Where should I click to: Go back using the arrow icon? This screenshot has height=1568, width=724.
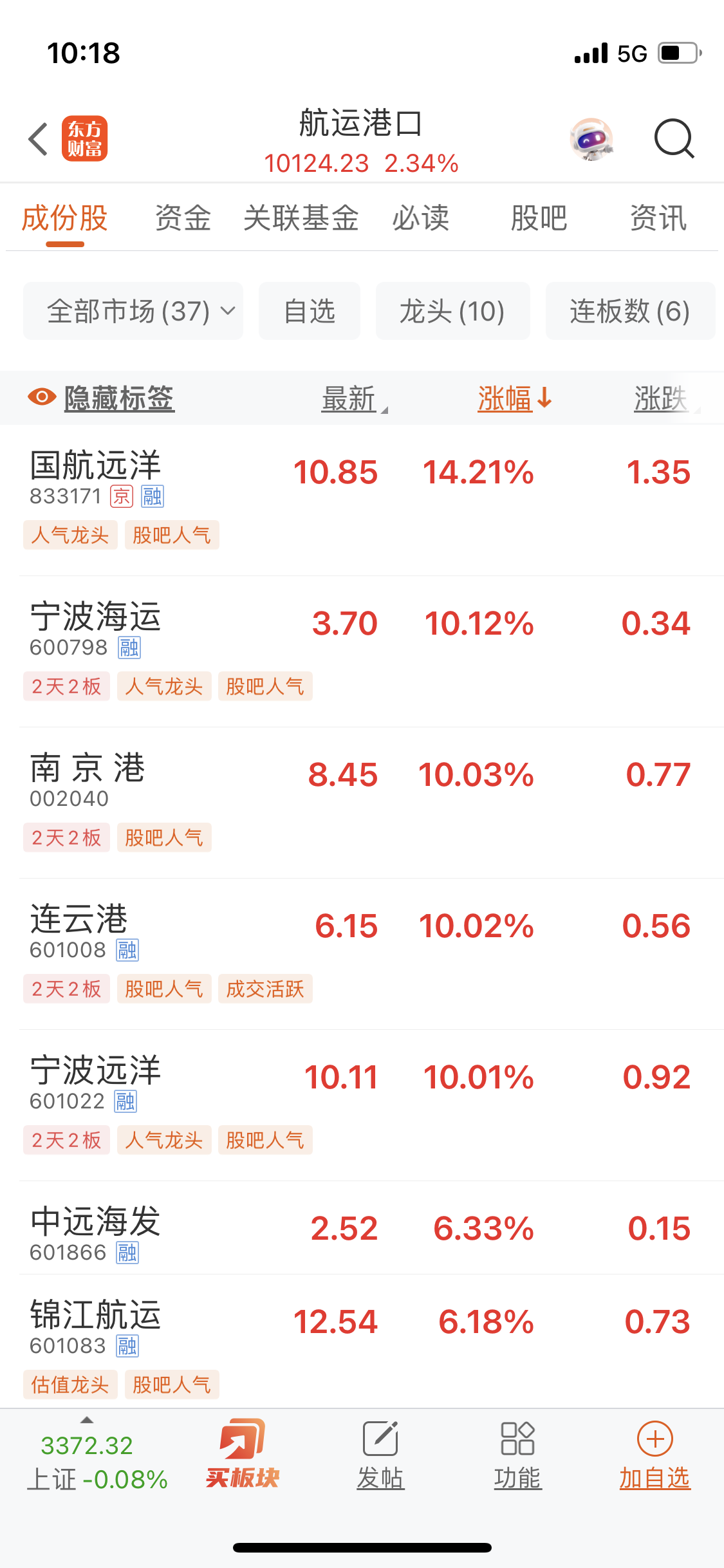pyautogui.click(x=39, y=139)
